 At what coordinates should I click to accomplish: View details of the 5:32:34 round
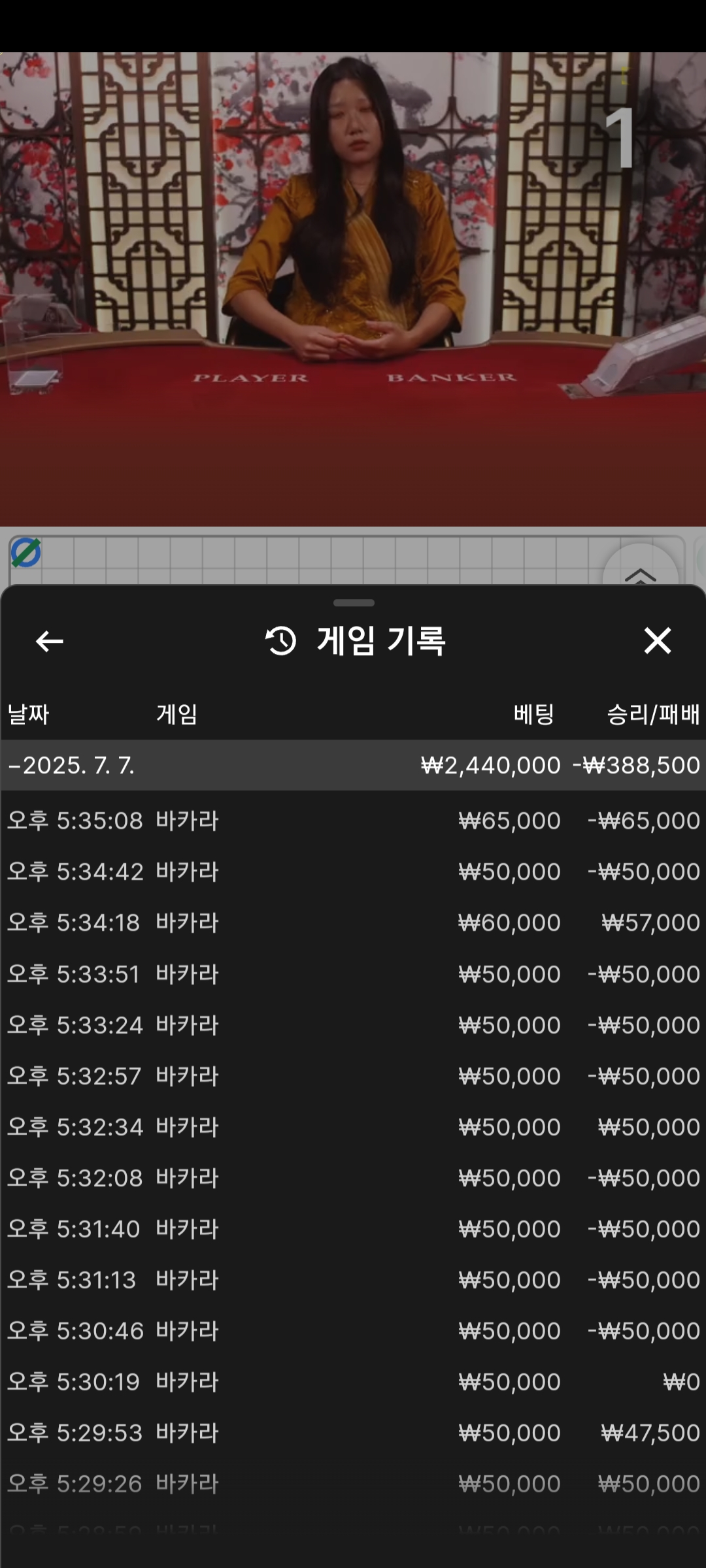coord(353,1127)
